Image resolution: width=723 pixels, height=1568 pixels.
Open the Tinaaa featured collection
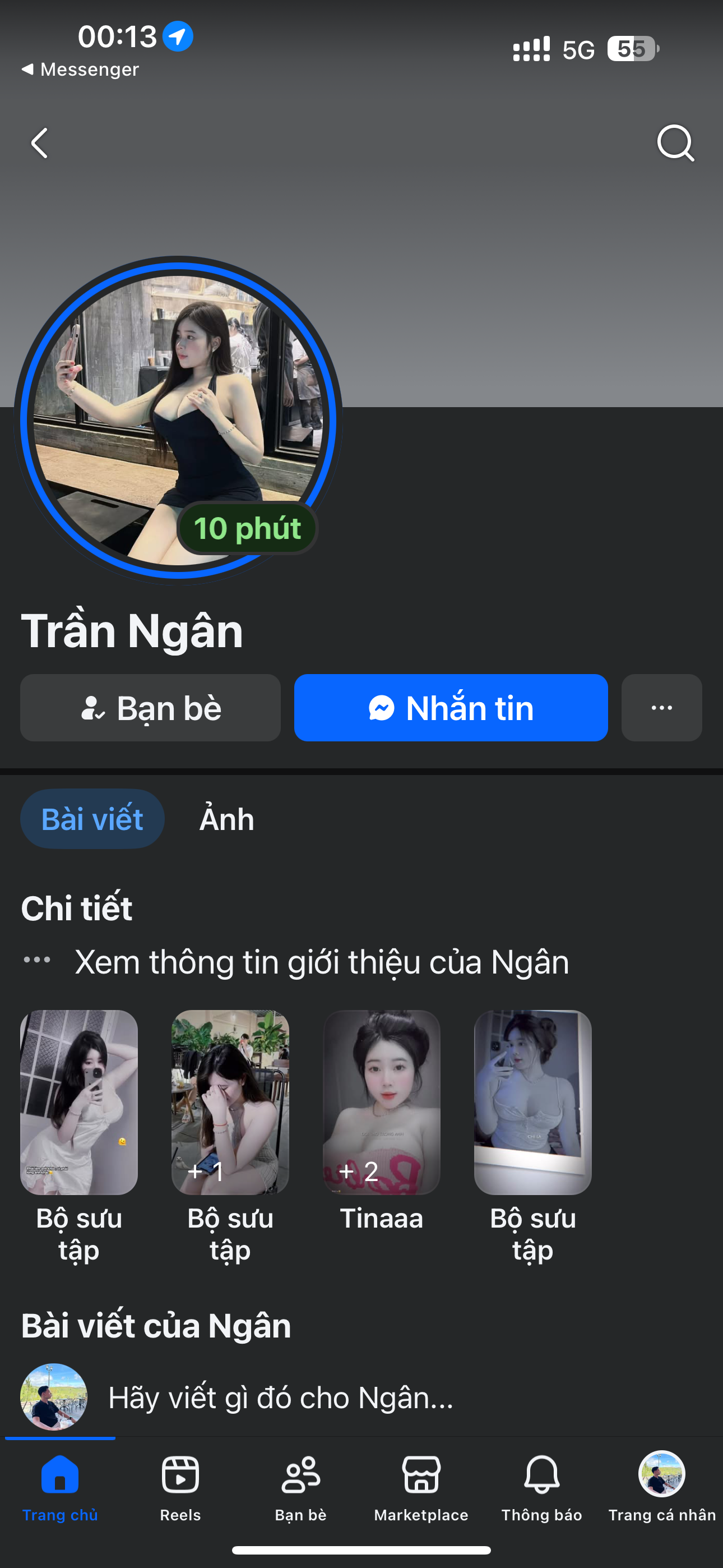[x=382, y=1103]
